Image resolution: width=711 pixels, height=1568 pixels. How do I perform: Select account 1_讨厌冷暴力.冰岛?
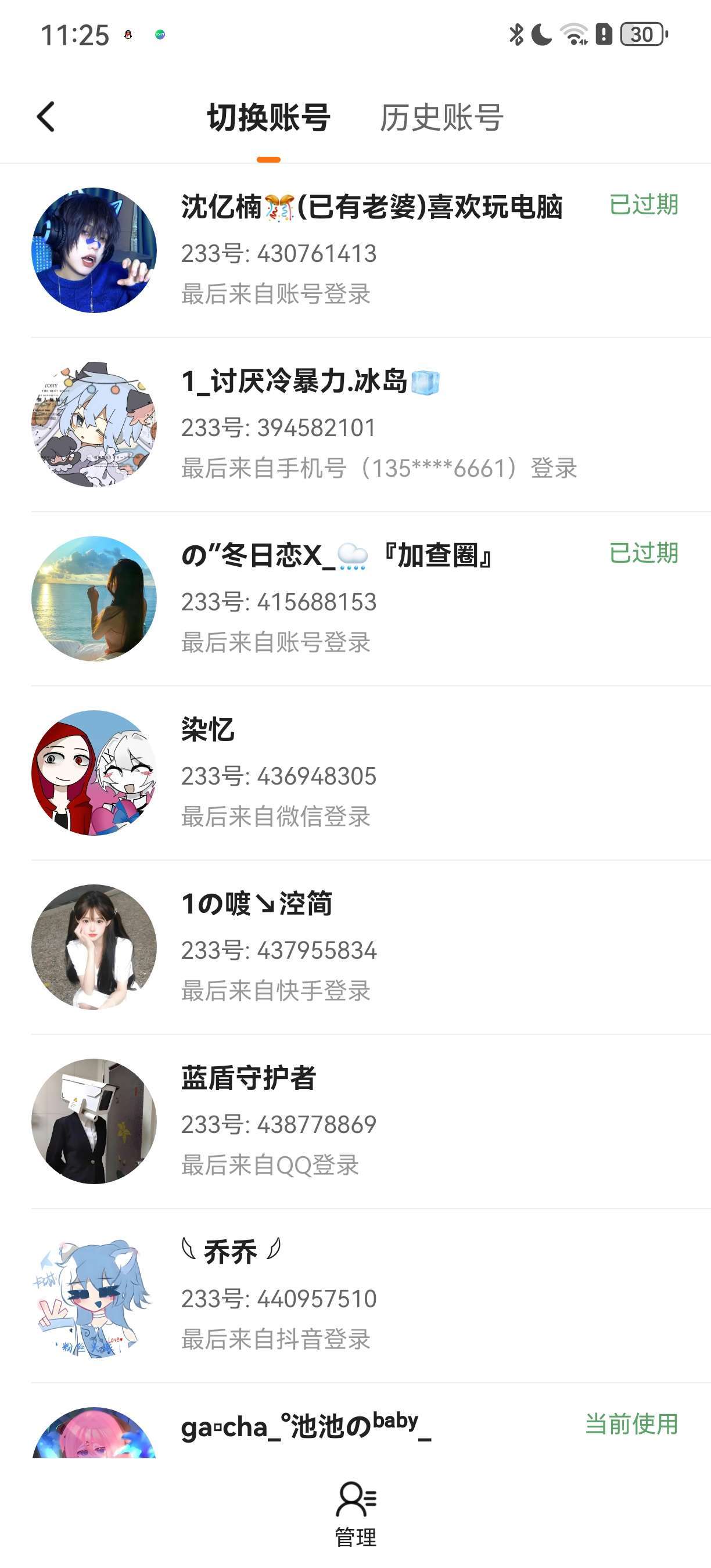(355, 425)
